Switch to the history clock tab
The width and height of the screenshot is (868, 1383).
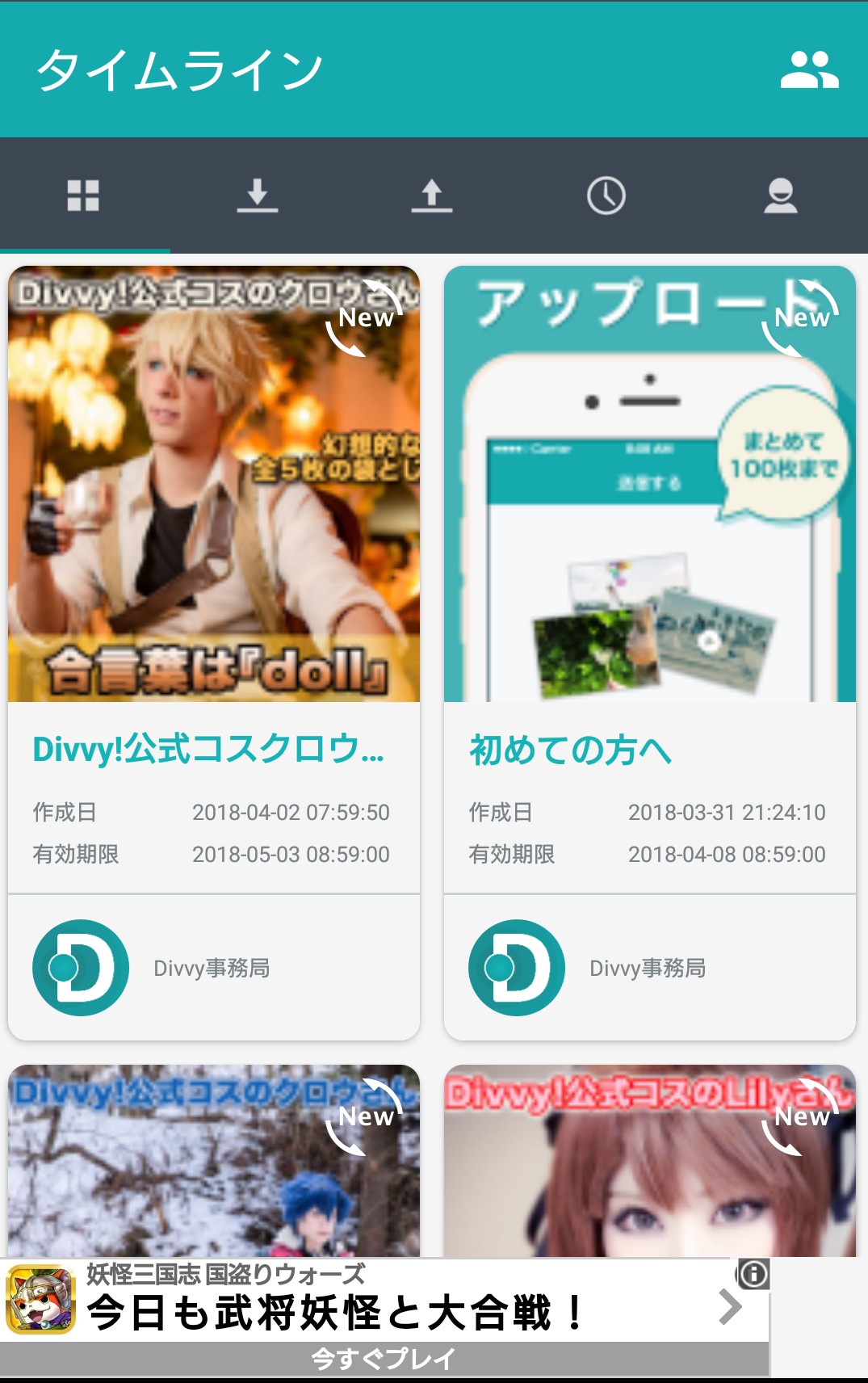point(606,195)
